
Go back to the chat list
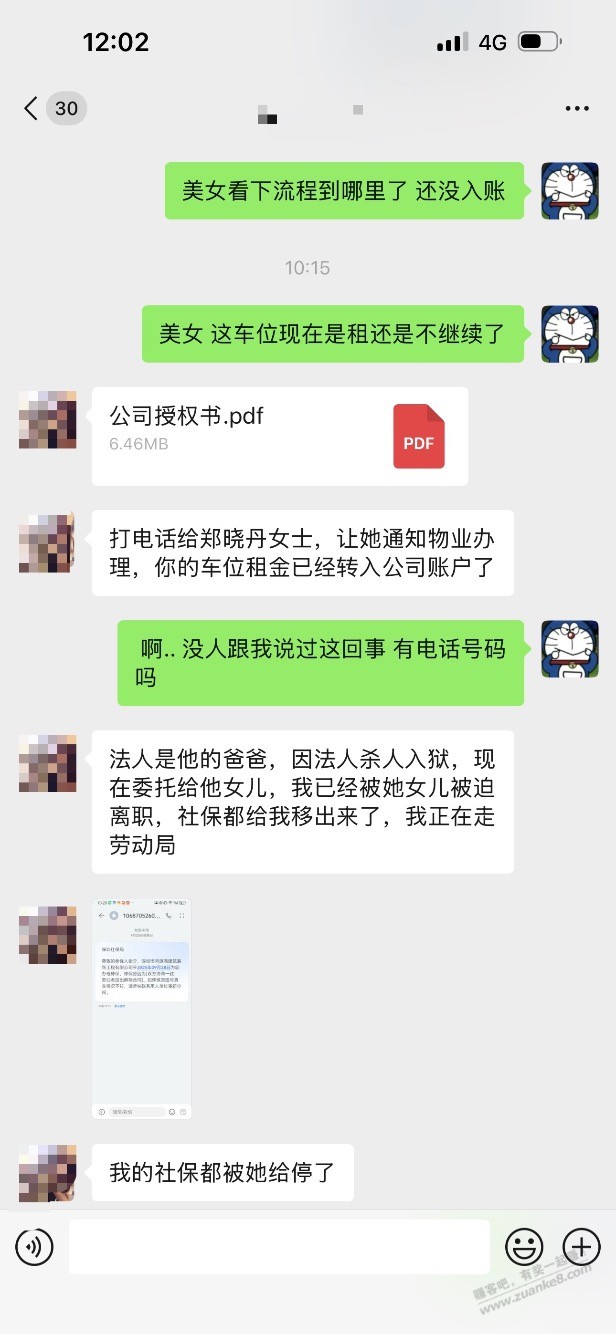tap(32, 108)
